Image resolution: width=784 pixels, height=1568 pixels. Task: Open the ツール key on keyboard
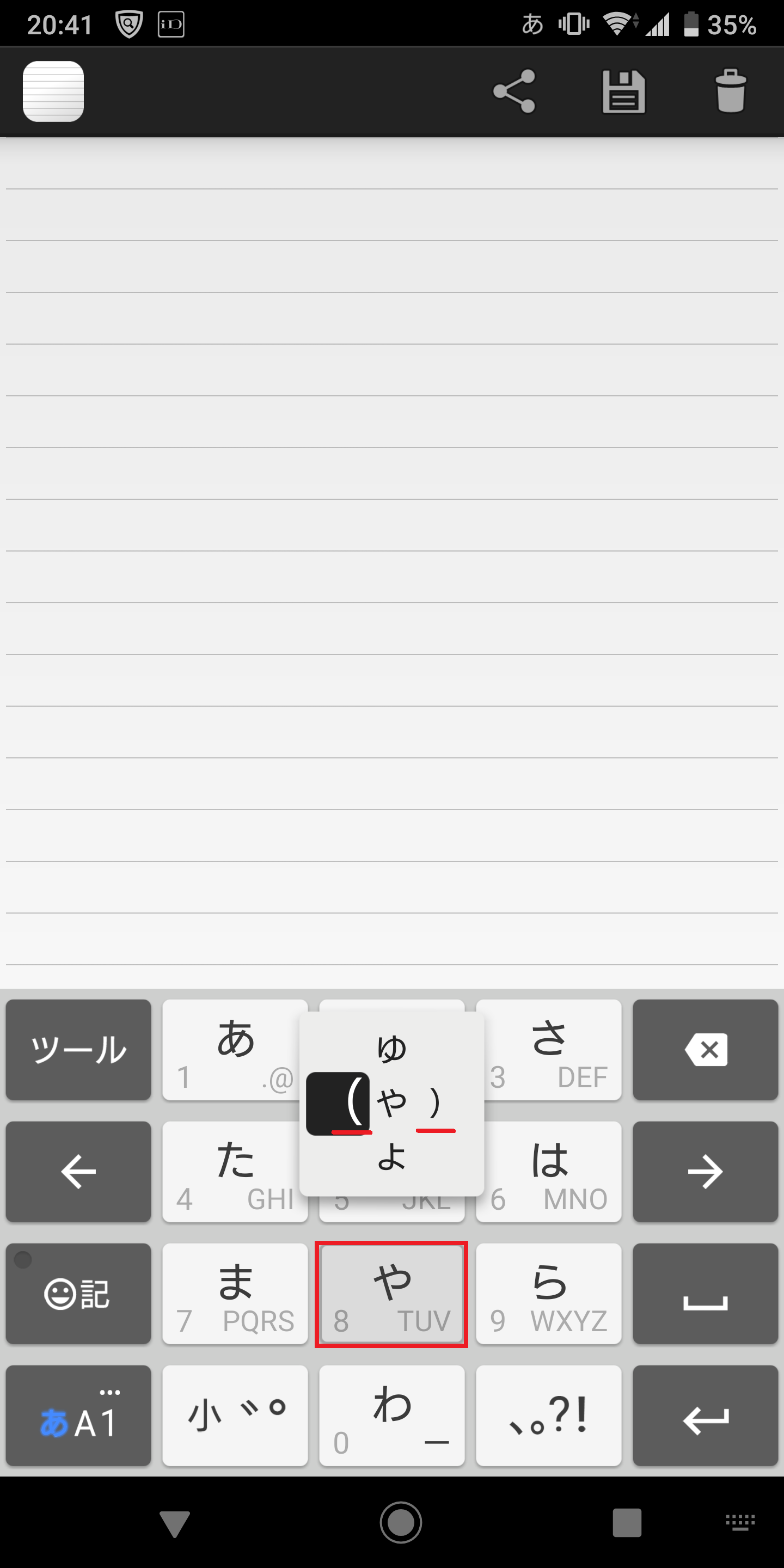coord(78,1049)
